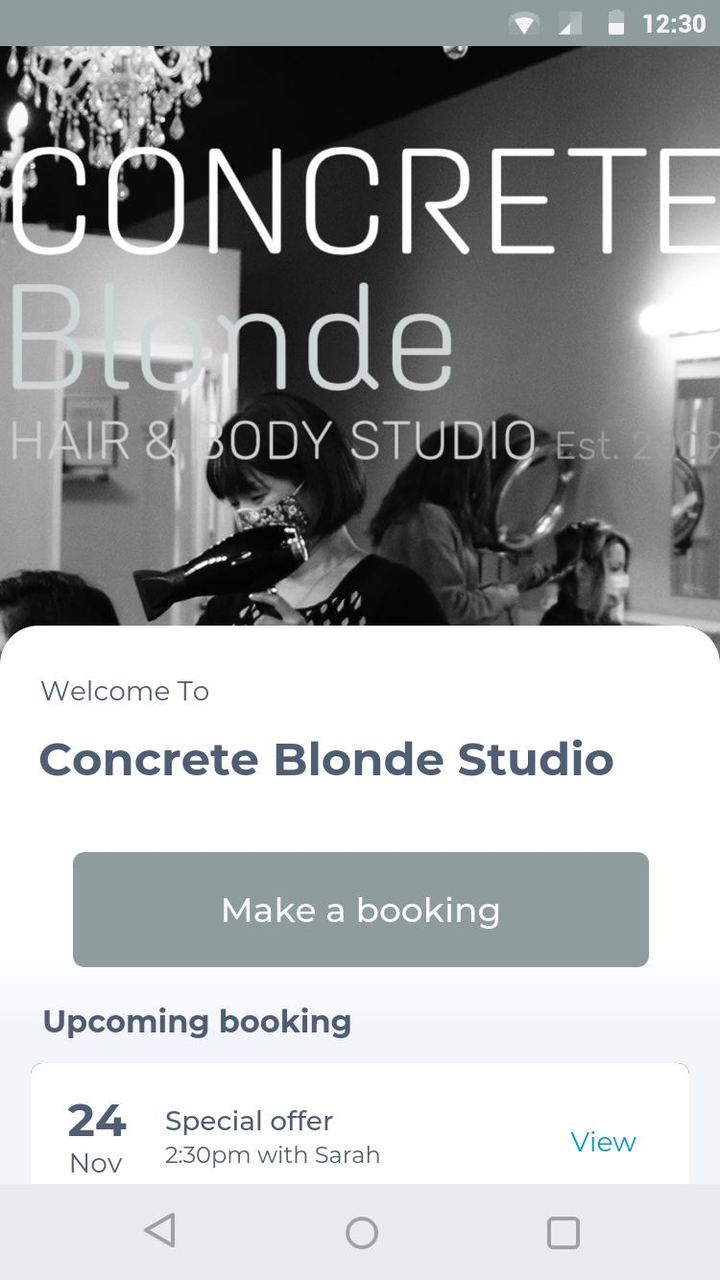
Task: Tap the Concrete Blonde Studio heading
Action: [326, 760]
